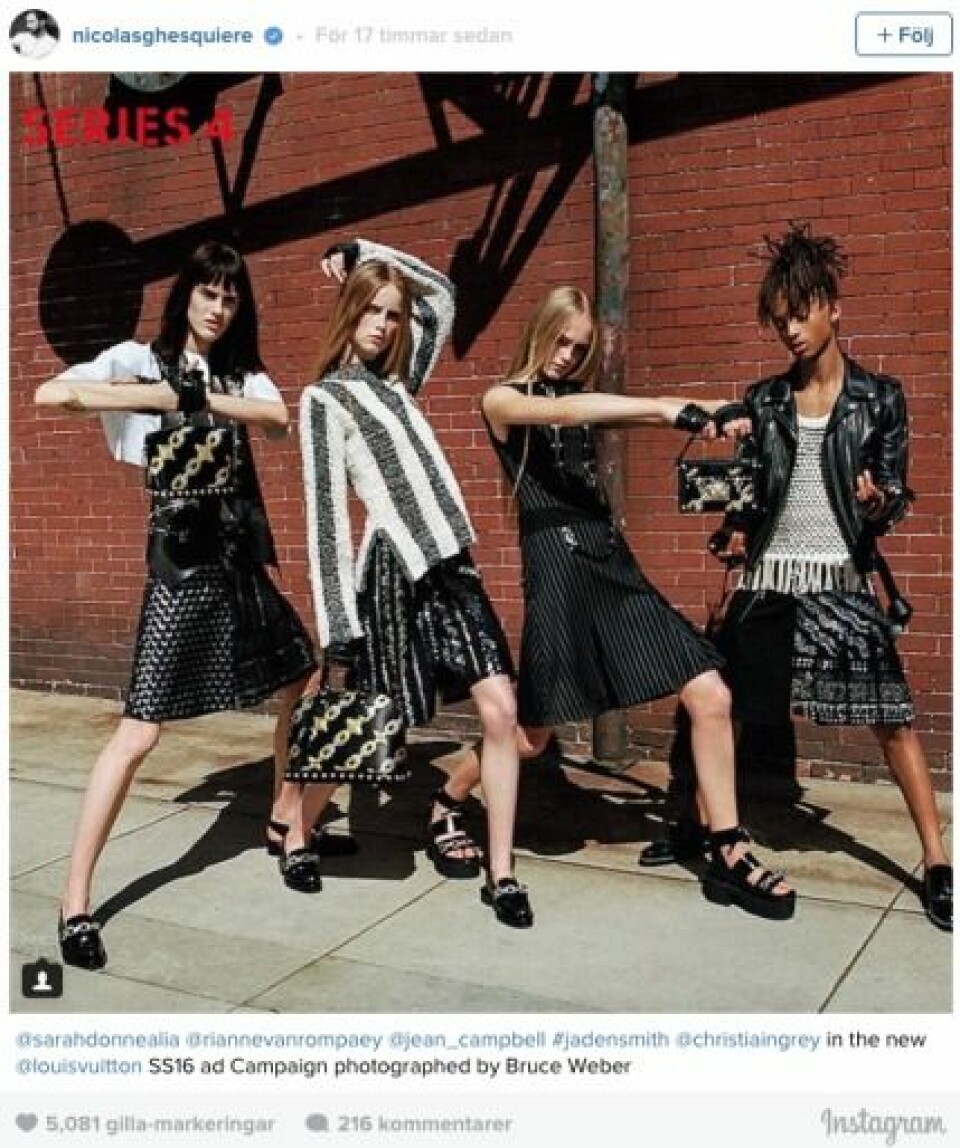Follow the account with Följ button
This screenshot has width=960, height=1148.
(903, 35)
